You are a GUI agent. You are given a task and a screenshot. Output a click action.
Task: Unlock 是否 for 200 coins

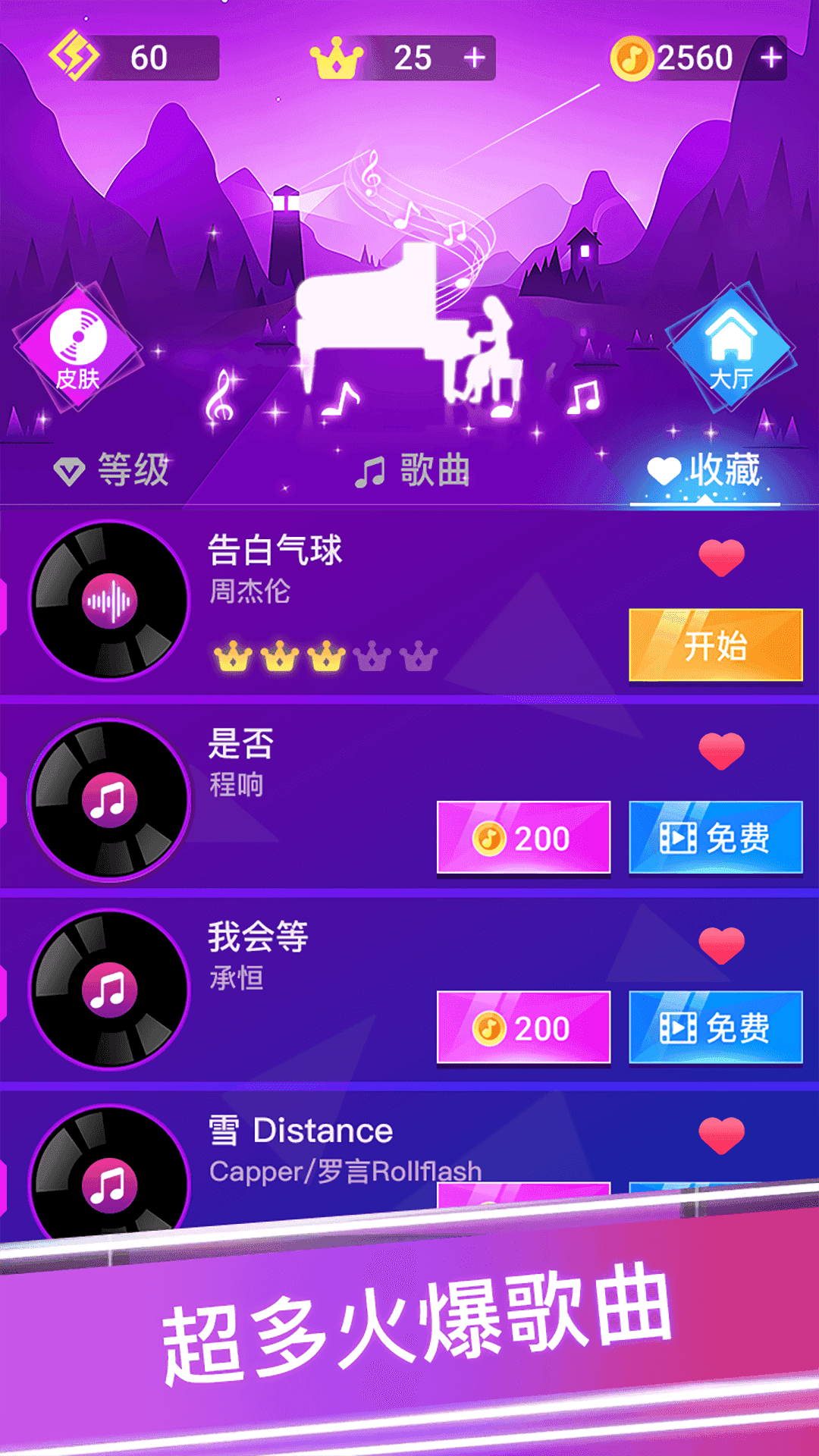tap(523, 837)
